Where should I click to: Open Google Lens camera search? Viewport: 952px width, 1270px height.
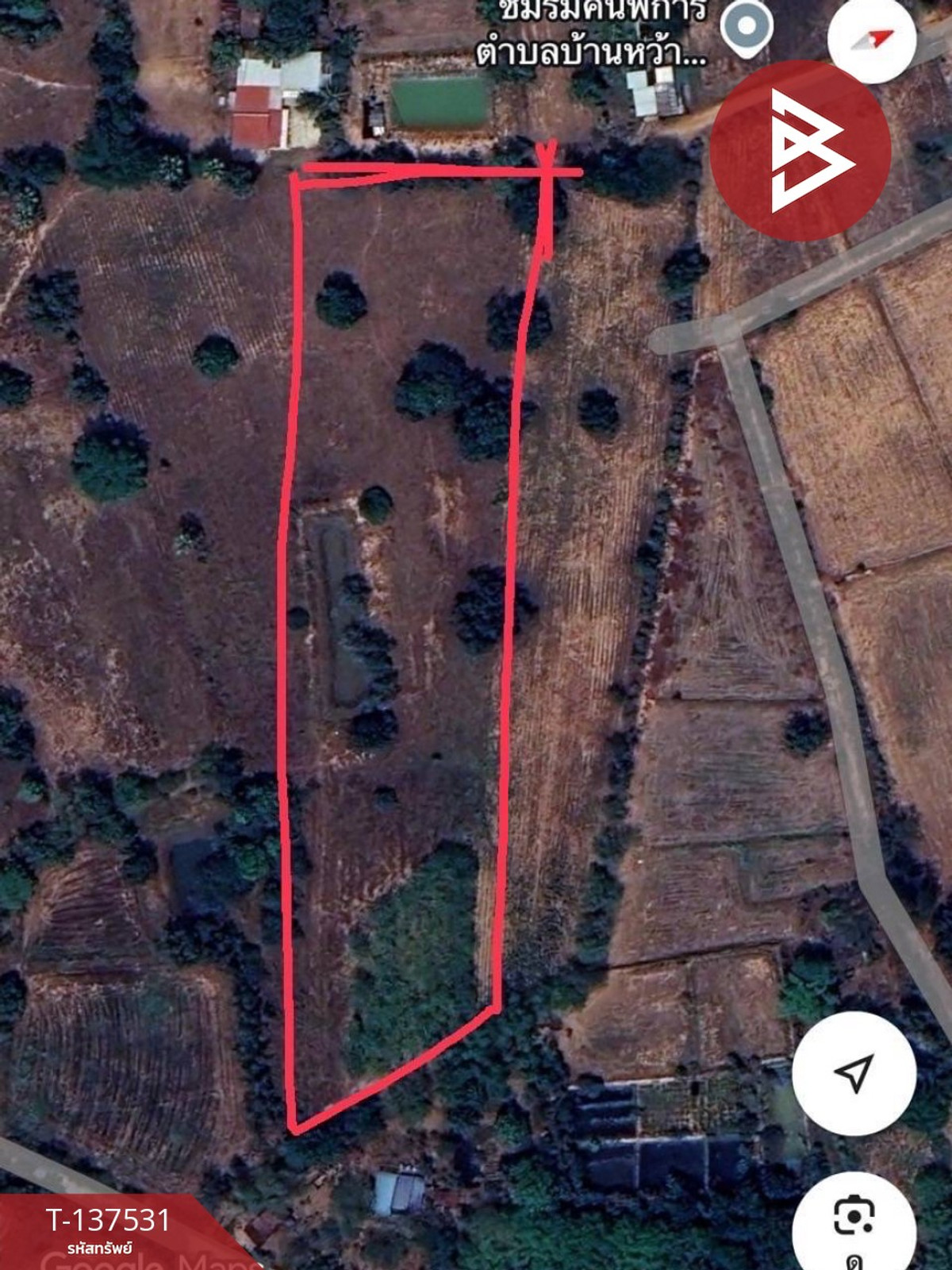click(x=854, y=1214)
